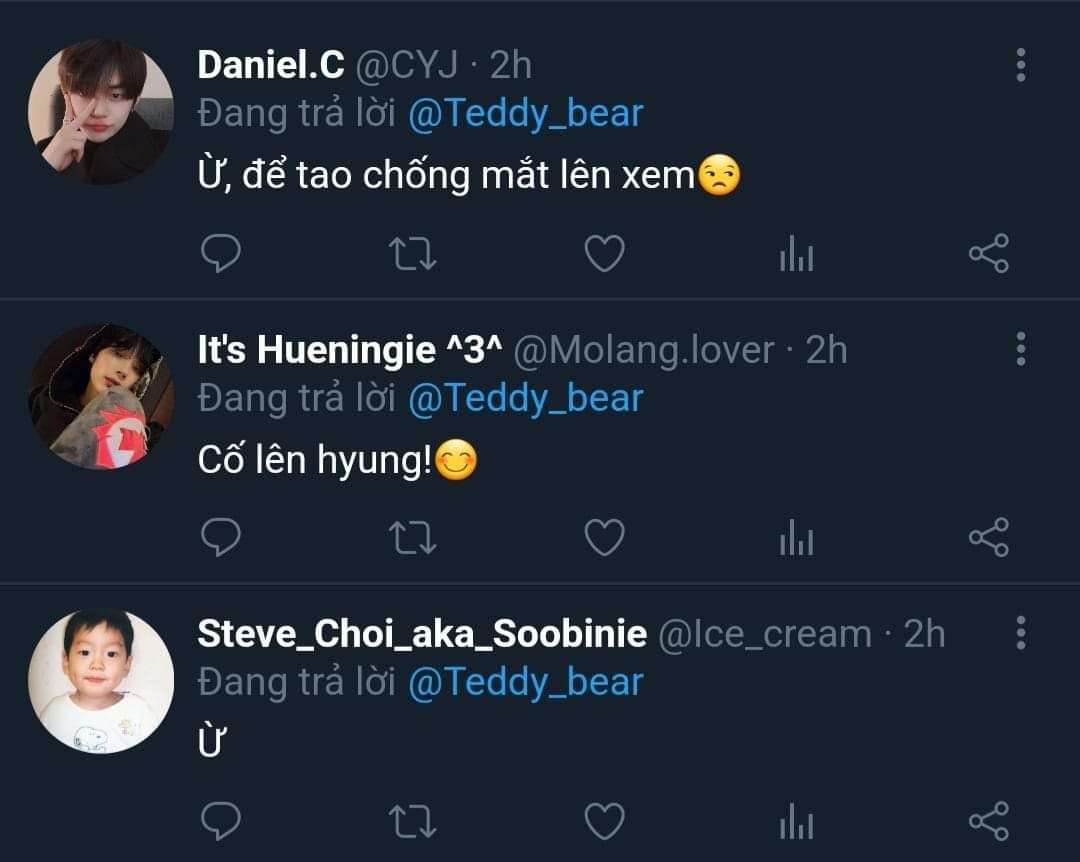Open Daniel.C's profile picture
The width and height of the screenshot is (1080, 862).
pos(100,111)
